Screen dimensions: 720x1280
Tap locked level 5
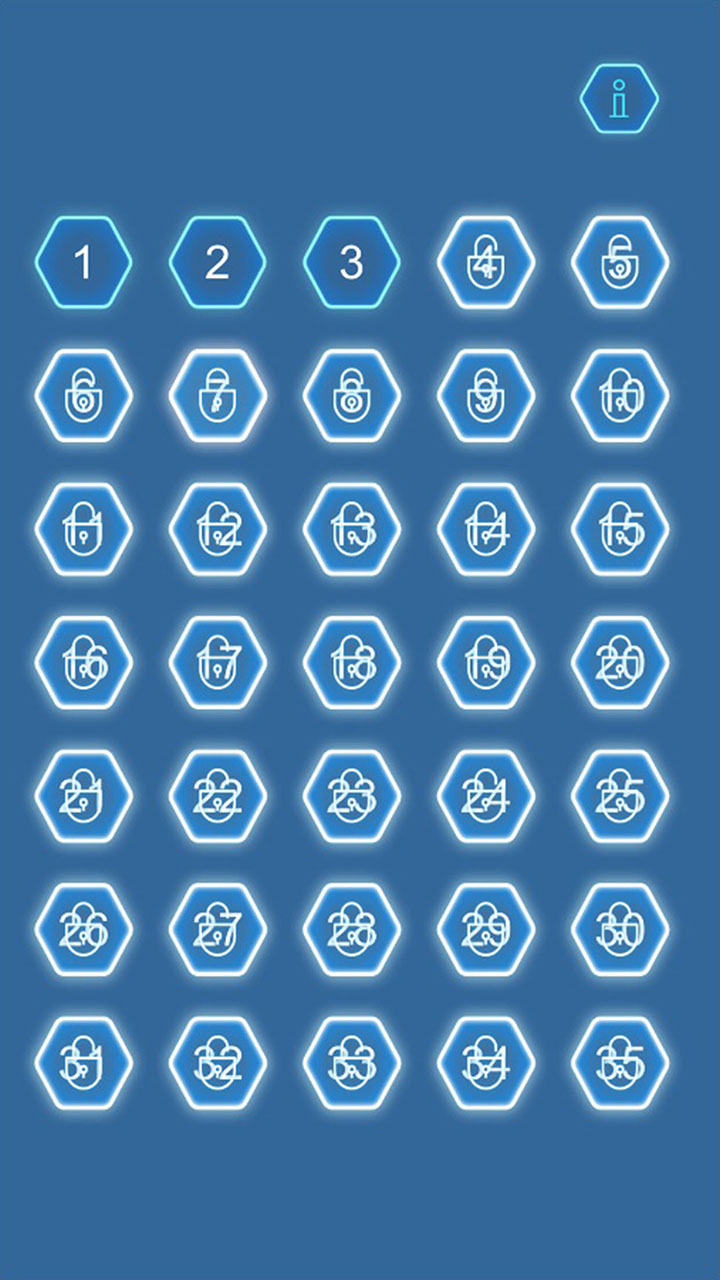coord(620,262)
